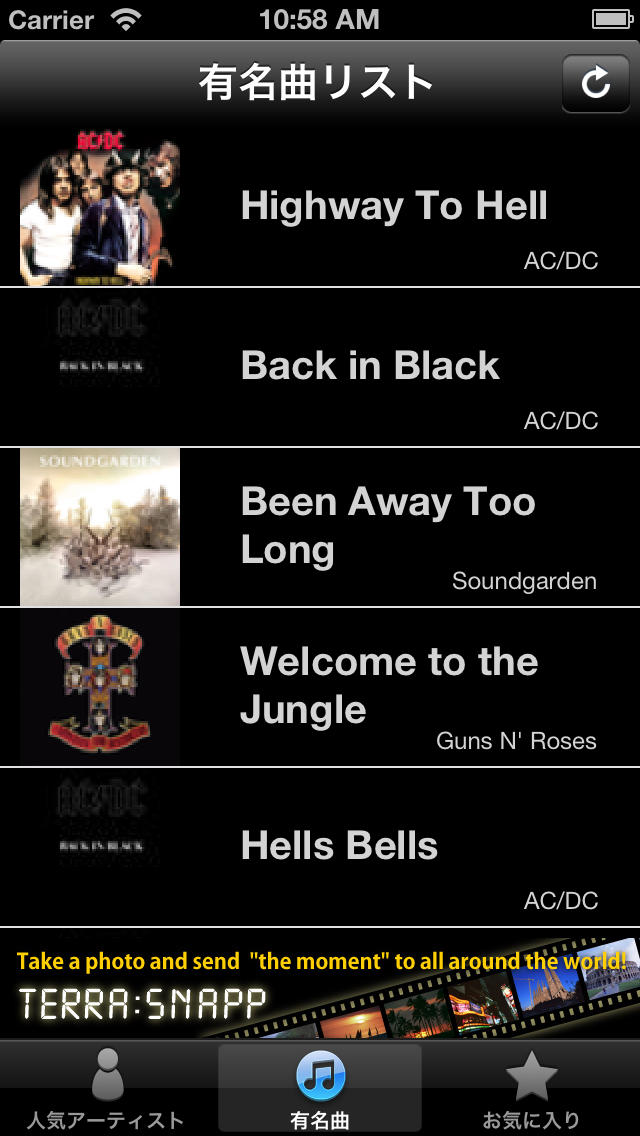
Task: Open Highway To Hell by AC/DC
Action: (x=394, y=207)
